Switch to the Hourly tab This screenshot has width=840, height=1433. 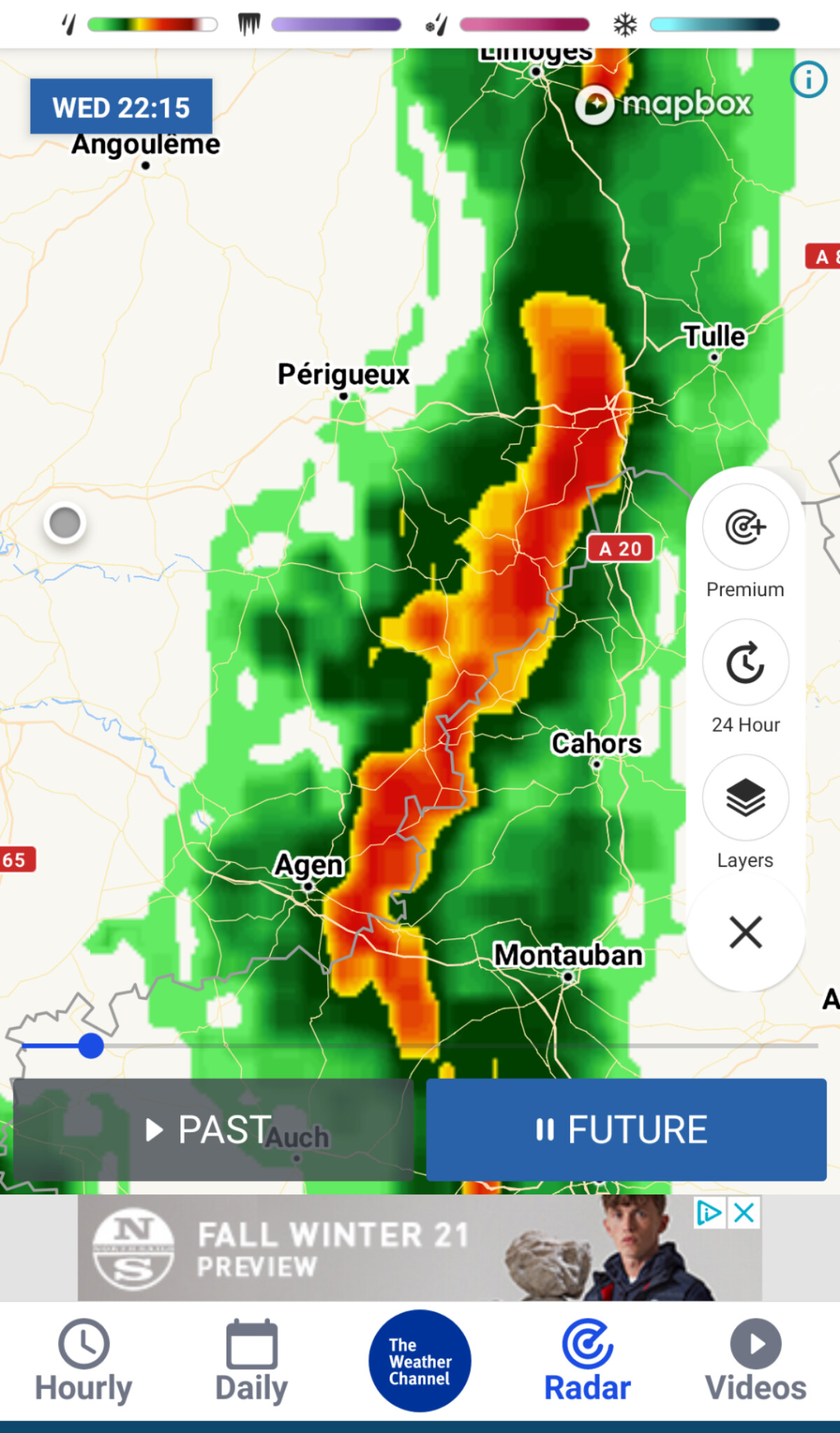point(84,1362)
